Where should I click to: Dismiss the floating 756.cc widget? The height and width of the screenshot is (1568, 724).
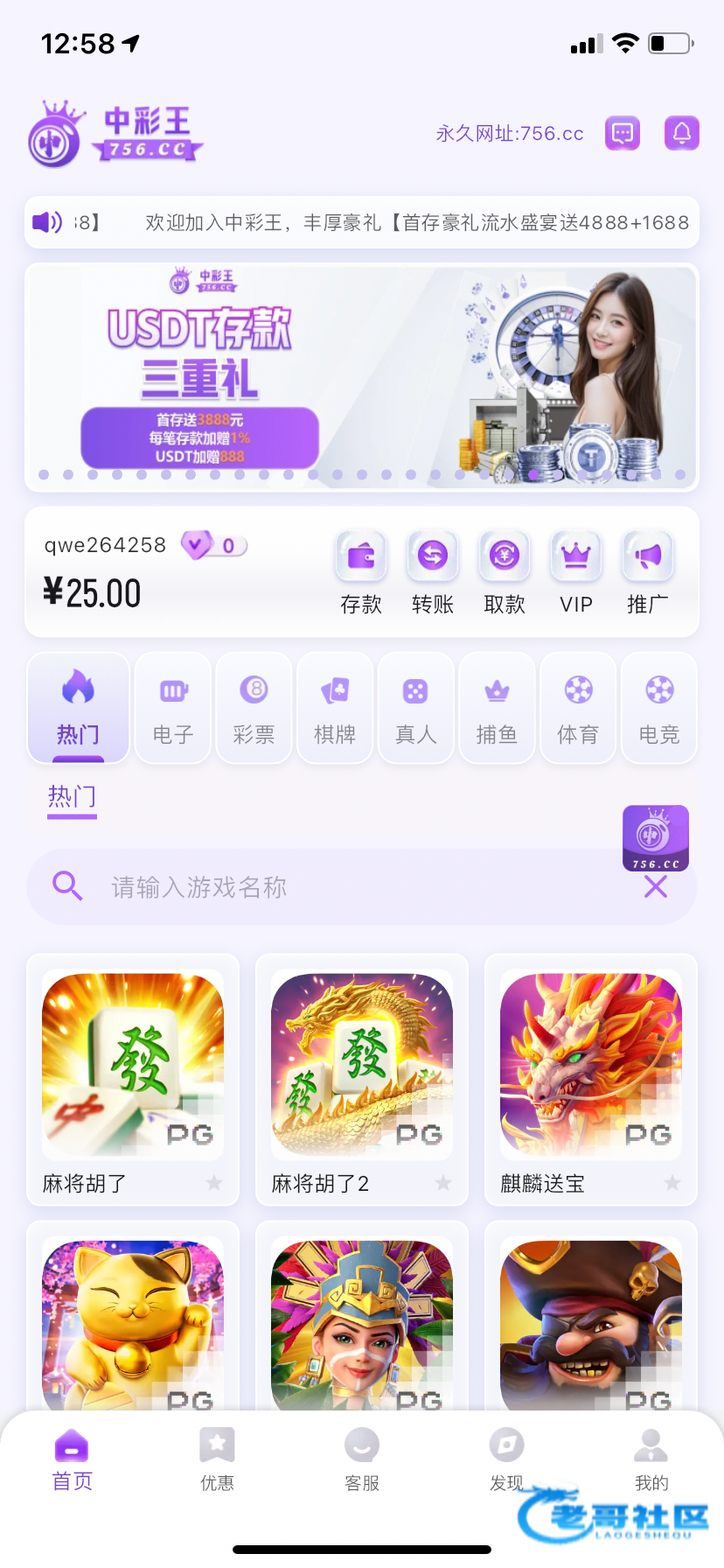point(656,887)
